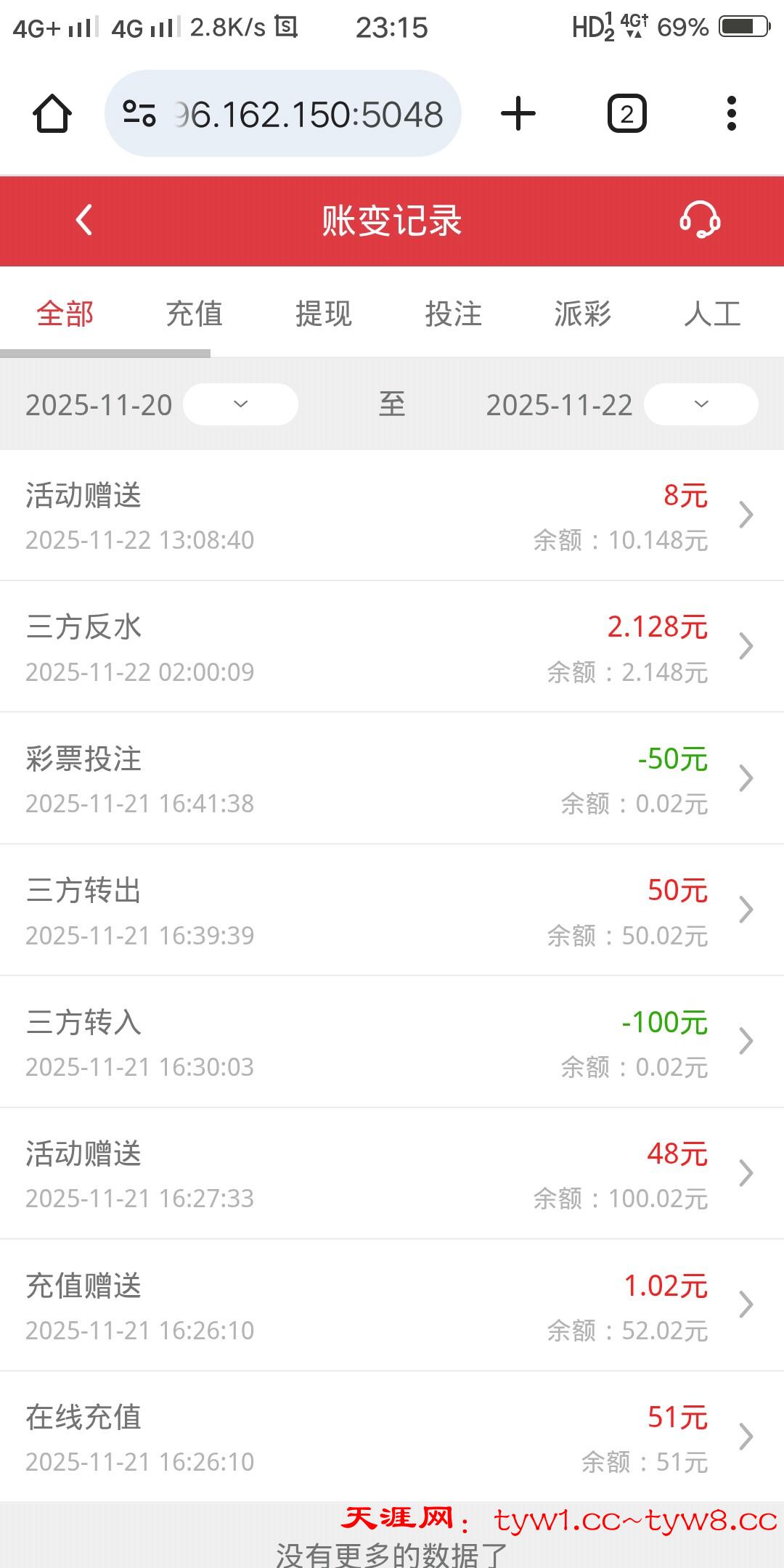This screenshot has height=1568, width=784.
Task: Switch to the 充值 tab
Action: point(194,314)
